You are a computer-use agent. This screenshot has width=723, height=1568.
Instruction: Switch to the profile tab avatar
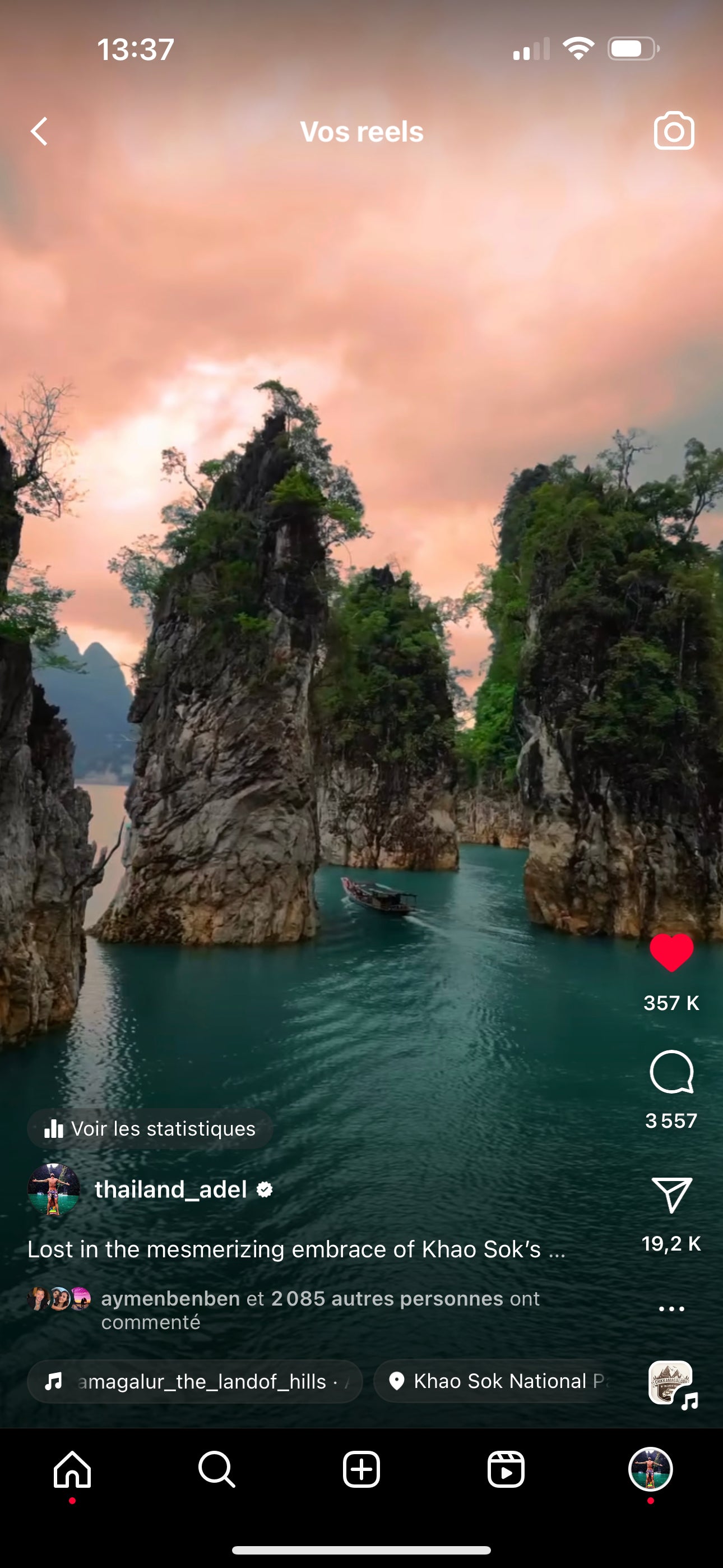650,1469
